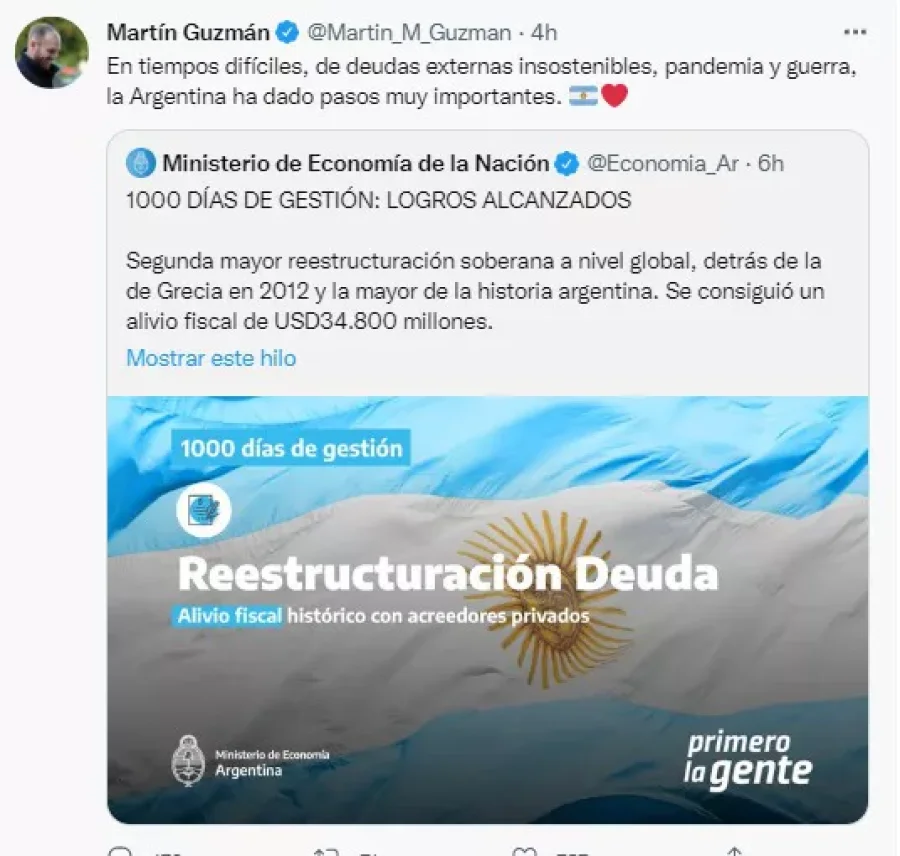Open the @Martin_M_Guzman handle
Screen dimensions: 900x856
[x=409, y=33]
